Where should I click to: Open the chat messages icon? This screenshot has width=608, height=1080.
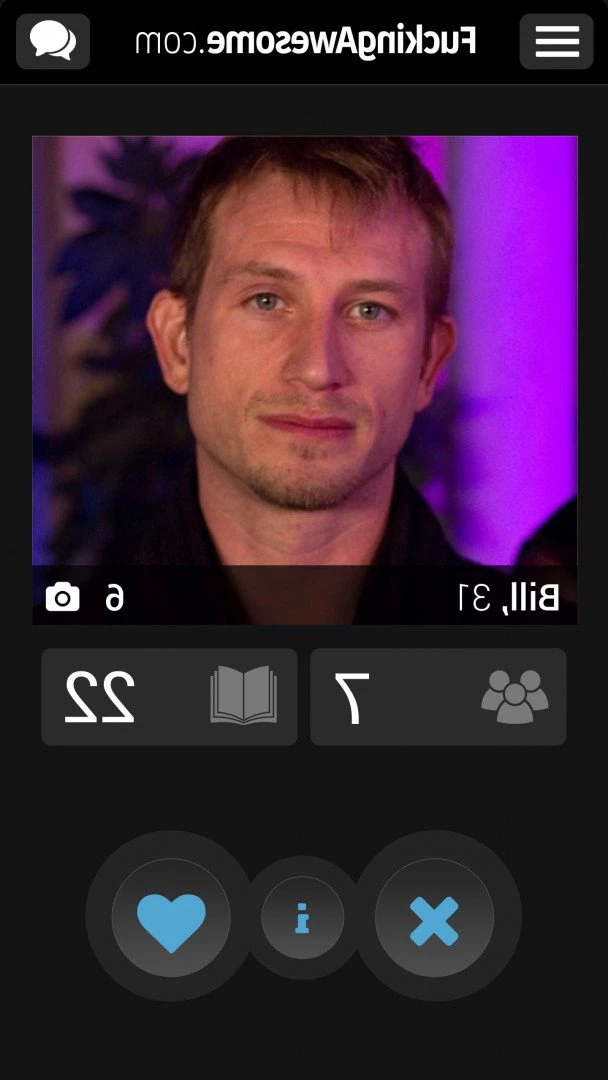[53, 41]
